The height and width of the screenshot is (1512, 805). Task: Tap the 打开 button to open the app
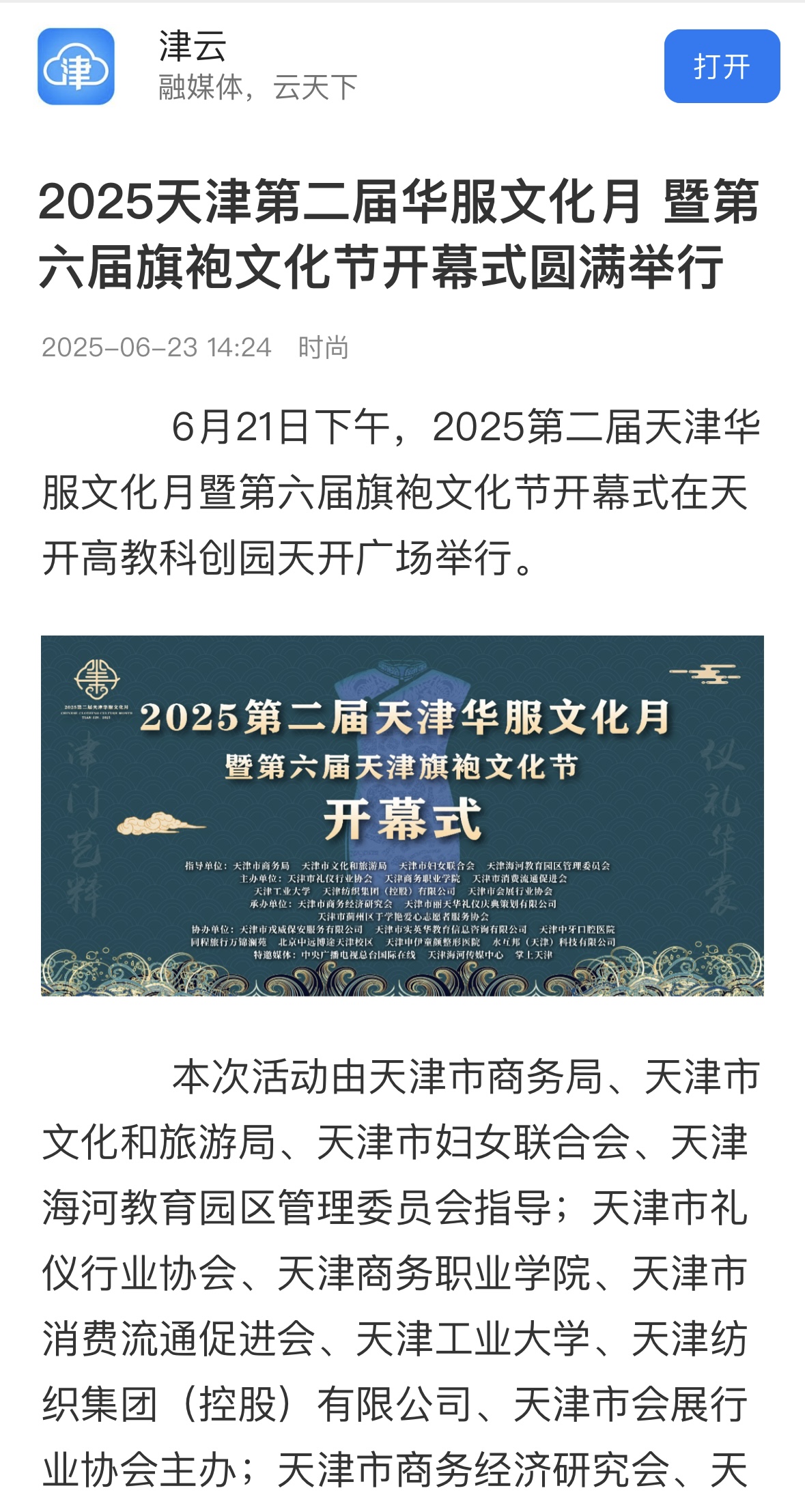pyautogui.click(x=722, y=66)
